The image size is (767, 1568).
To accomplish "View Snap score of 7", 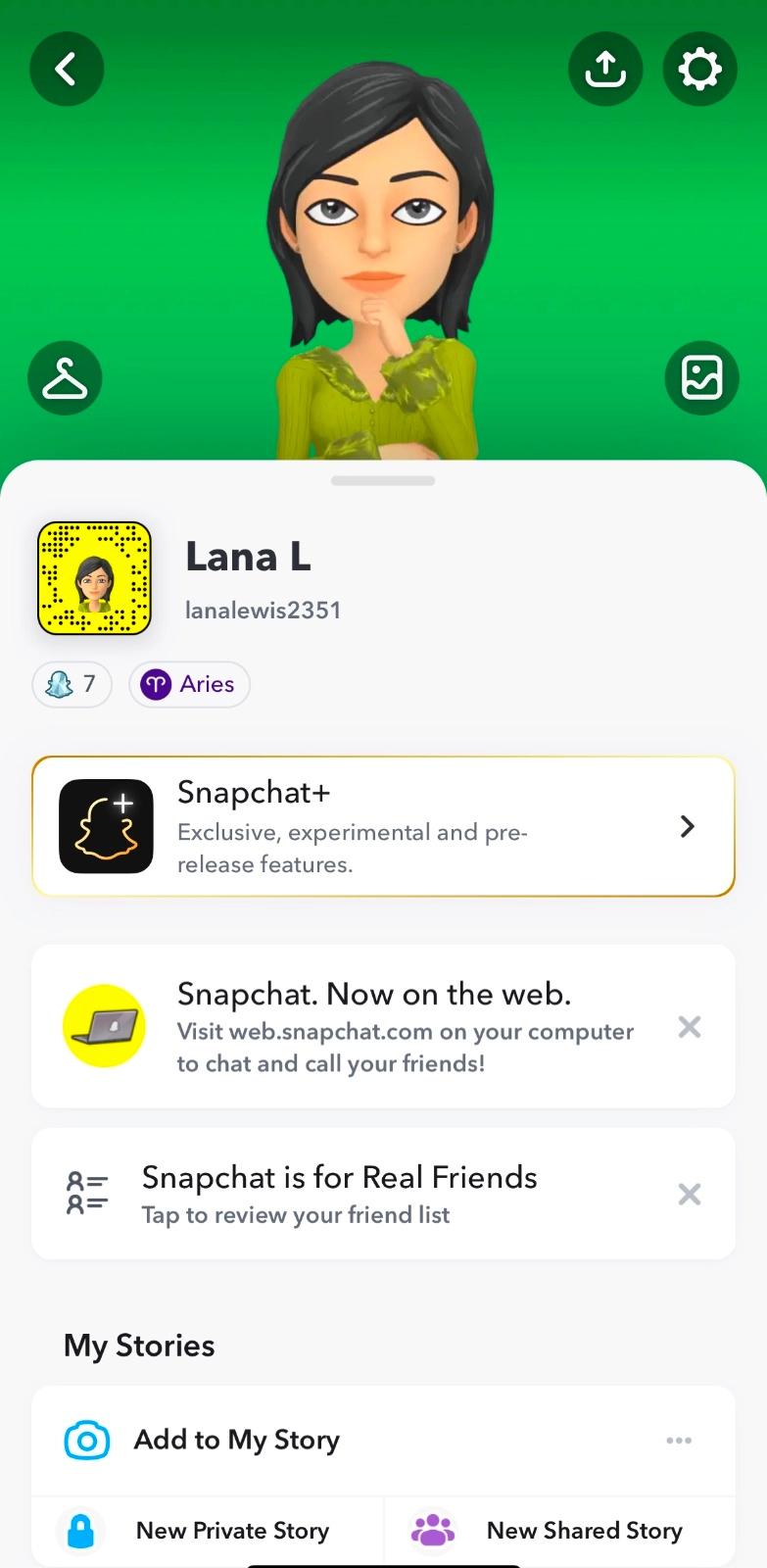I will (72, 684).
